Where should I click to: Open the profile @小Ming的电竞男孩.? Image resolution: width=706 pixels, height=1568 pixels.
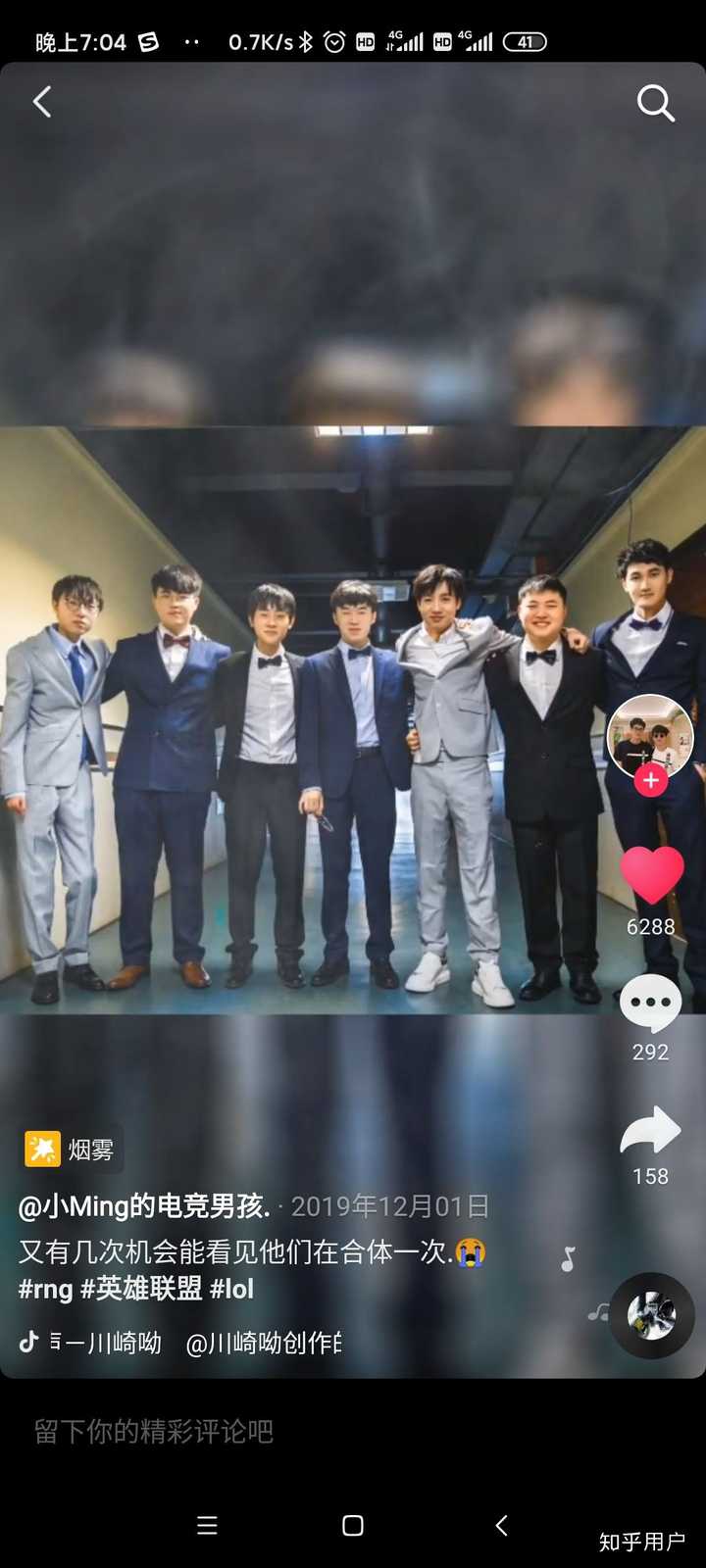(x=144, y=1206)
